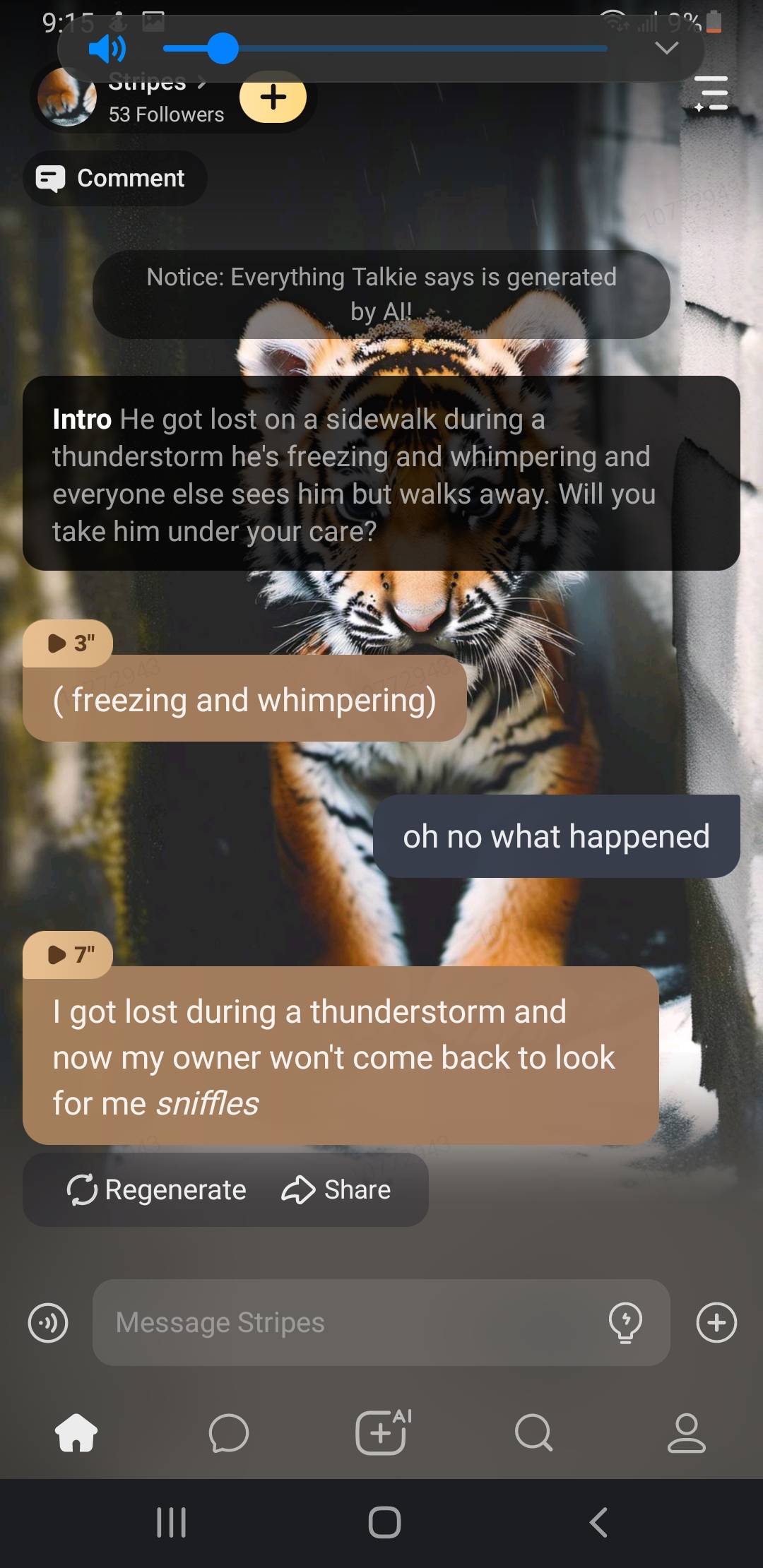
Task: Go to the Home tab
Action: point(76,1433)
